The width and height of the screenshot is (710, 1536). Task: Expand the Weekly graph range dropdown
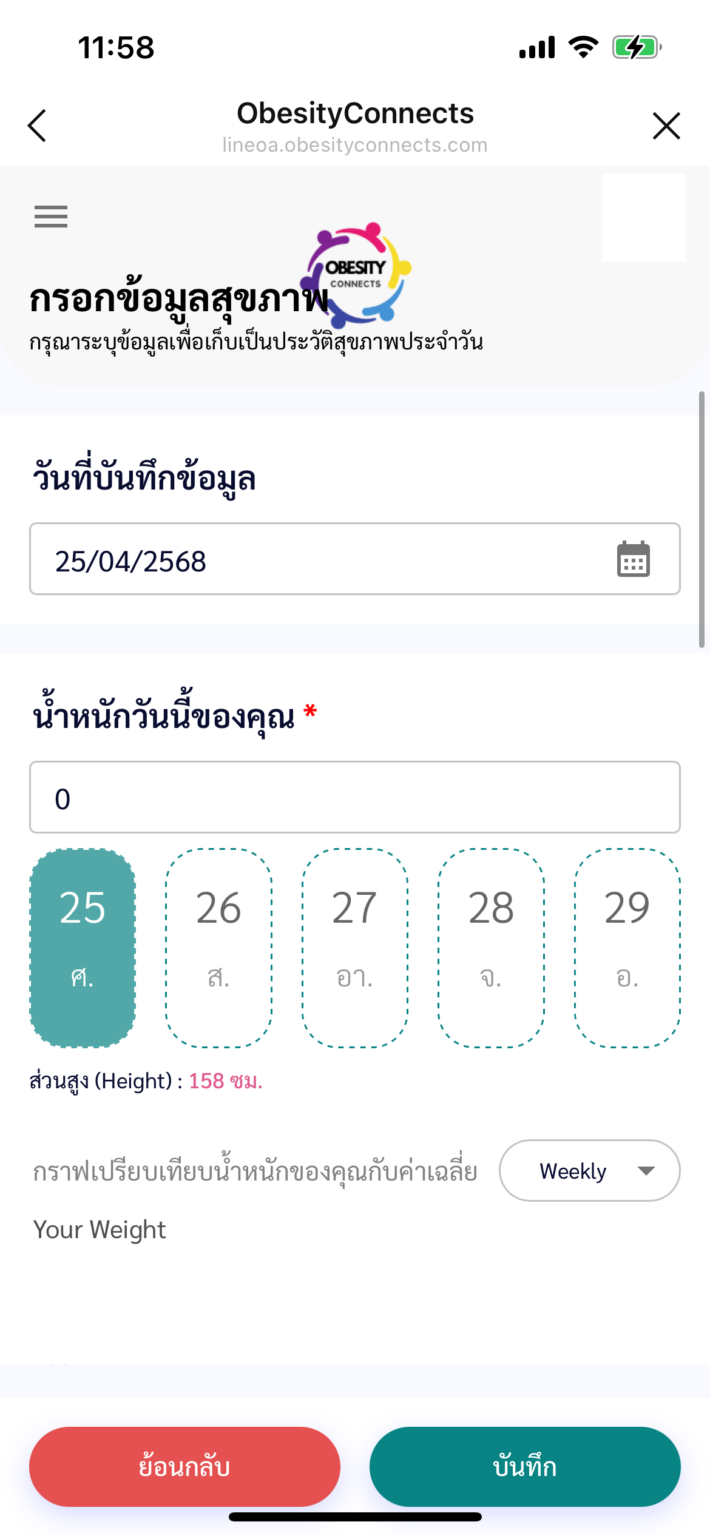point(589,1170)
